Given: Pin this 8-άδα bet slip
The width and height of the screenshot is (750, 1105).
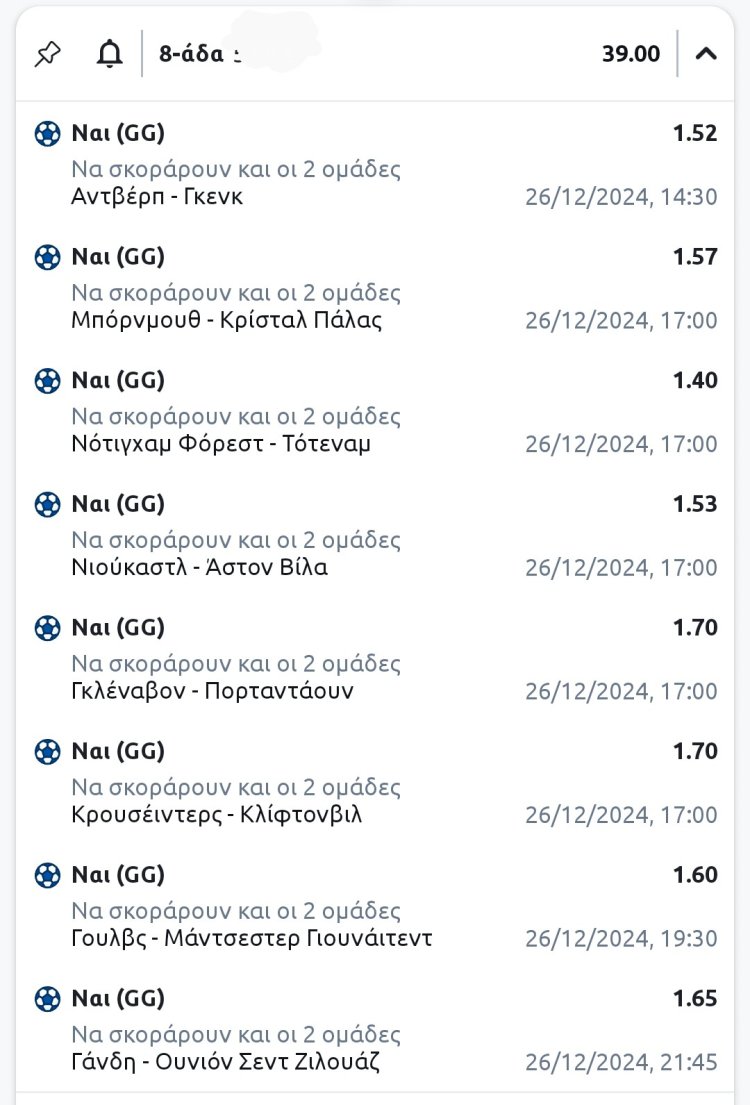Looking at the screenshot, I should tap(47, 54).
